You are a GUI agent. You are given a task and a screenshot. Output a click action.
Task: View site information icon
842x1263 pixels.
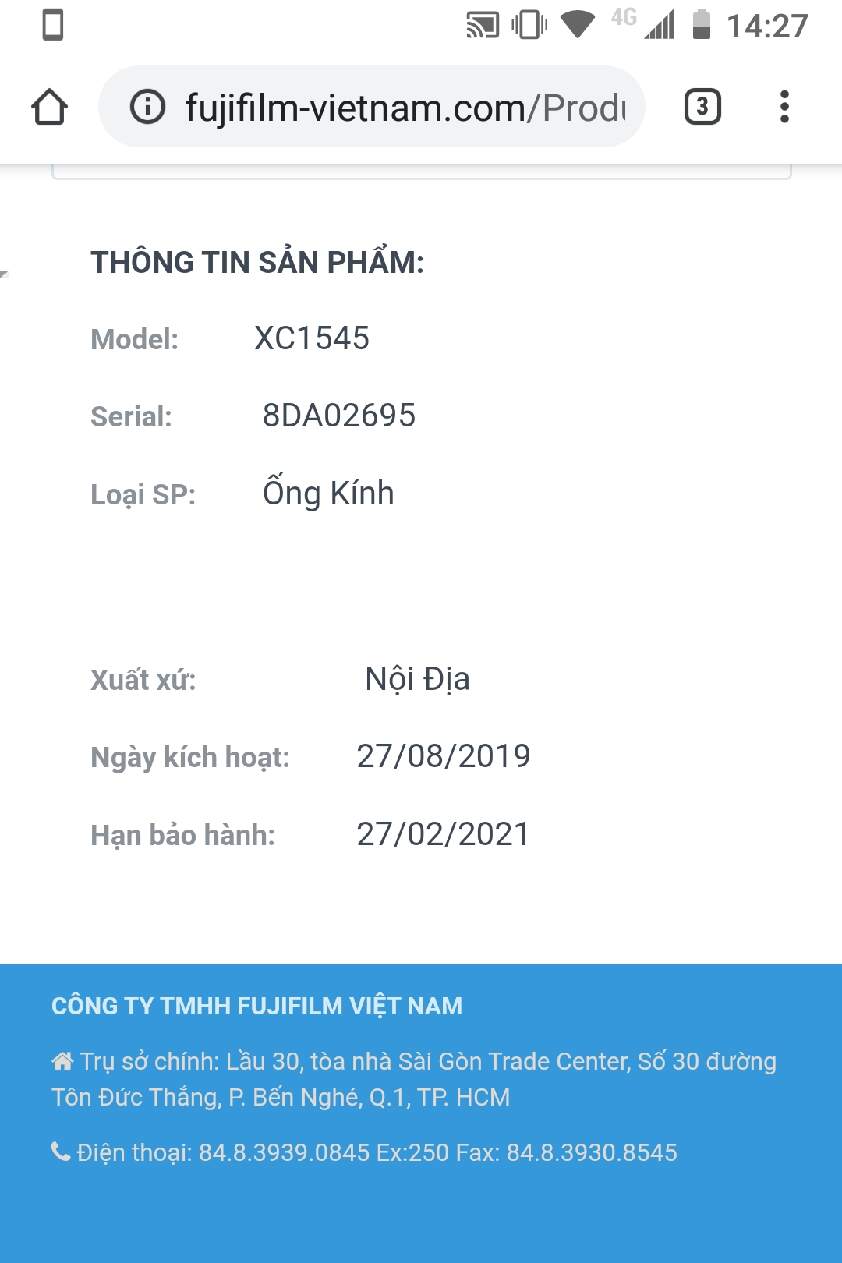point(148,107)
